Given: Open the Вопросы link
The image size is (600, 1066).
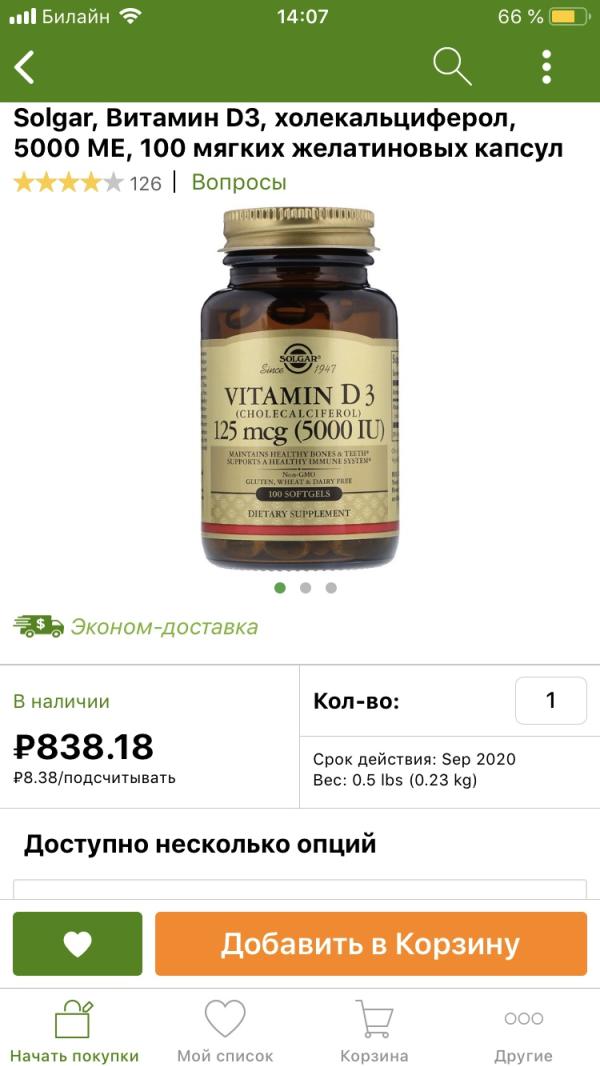Looking at the screenshot, I should point(239,182).
